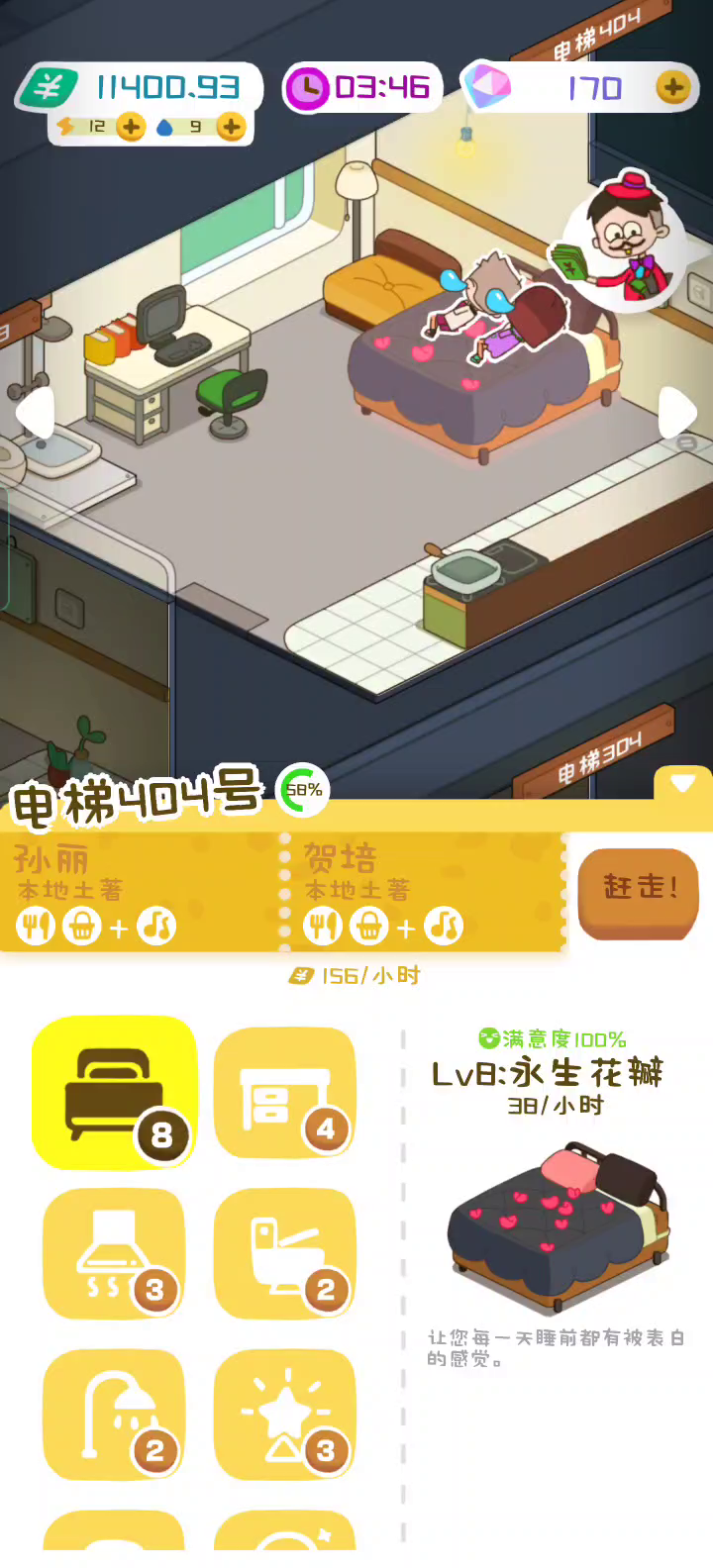
Task: Select the bed furniture category
Action: coord(114,1092)
